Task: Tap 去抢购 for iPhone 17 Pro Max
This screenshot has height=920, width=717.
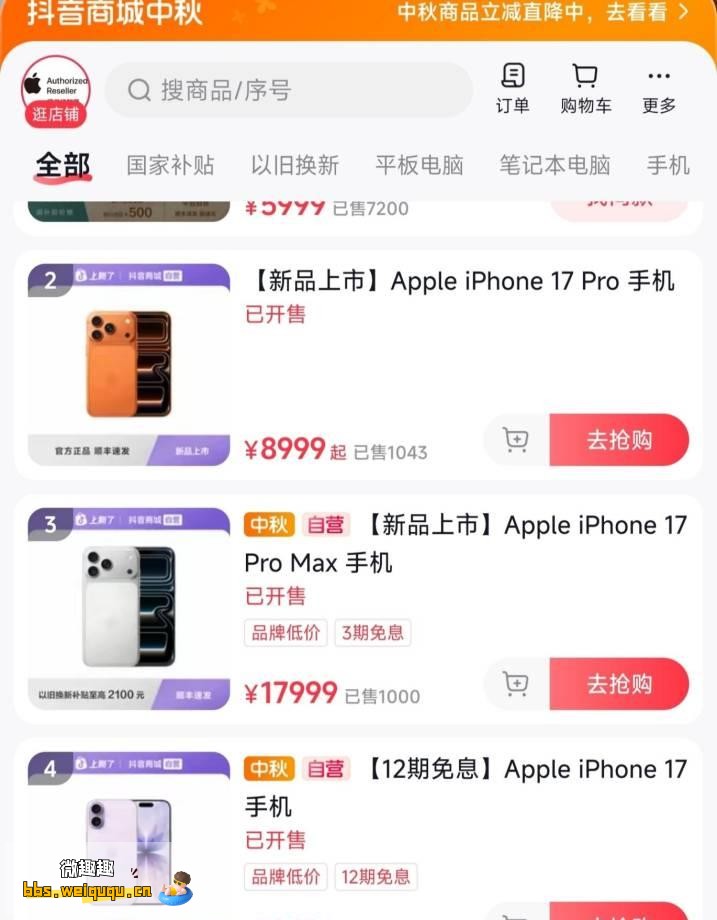Action: click(619, 684)
